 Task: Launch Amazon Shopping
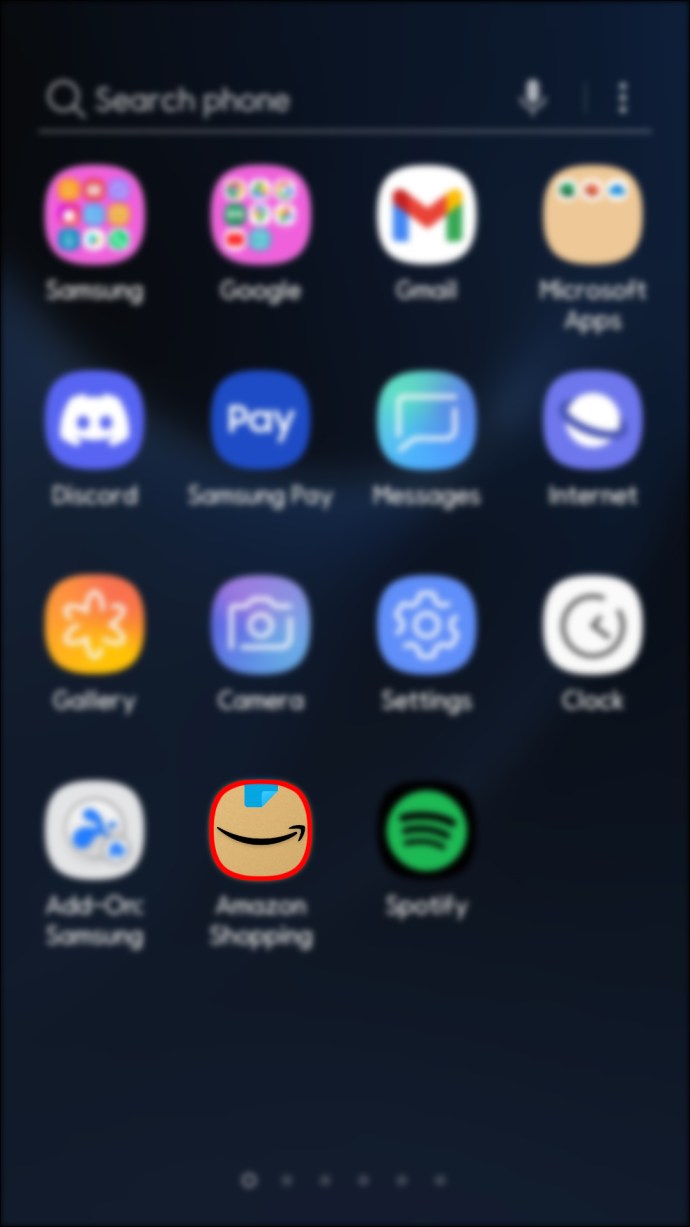(260, 830)
